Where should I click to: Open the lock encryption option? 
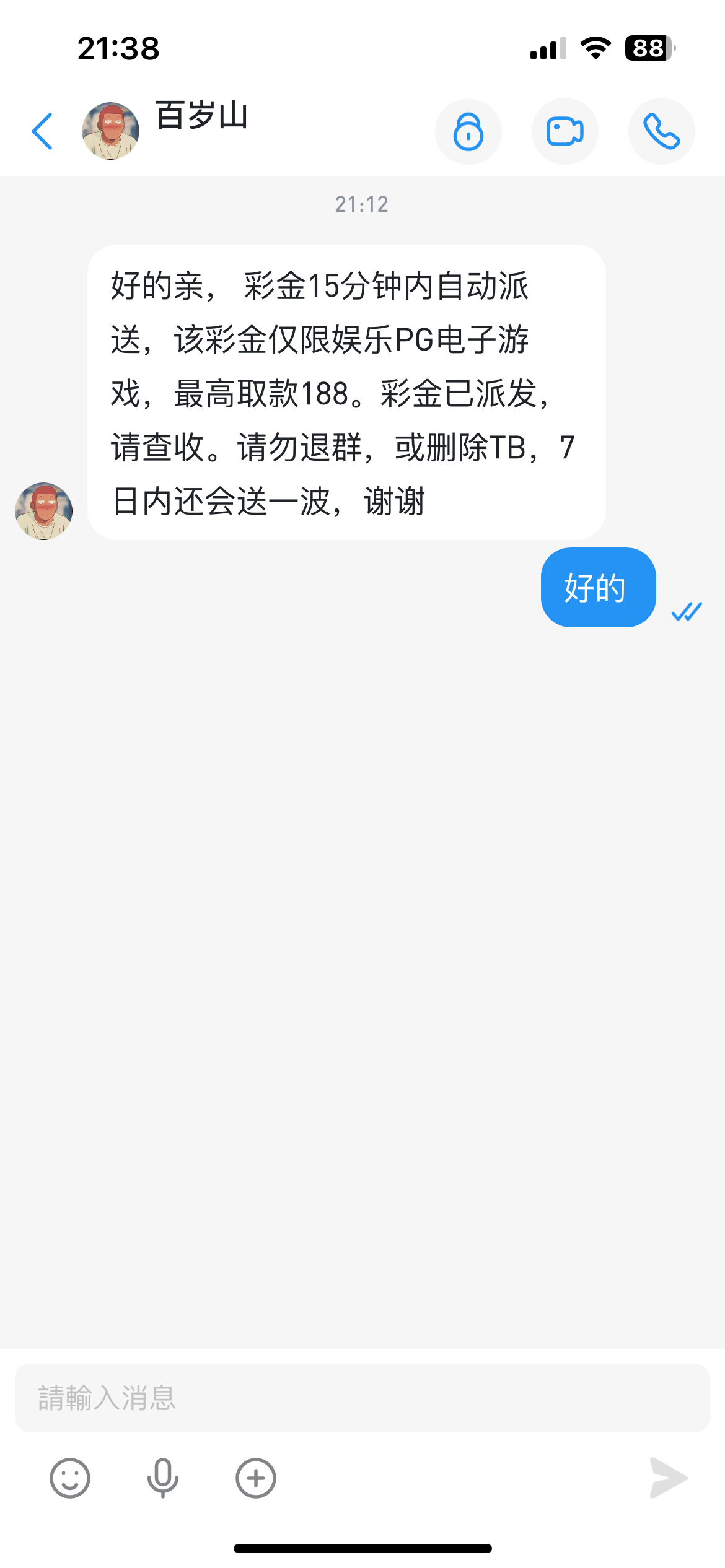point(468,131)
